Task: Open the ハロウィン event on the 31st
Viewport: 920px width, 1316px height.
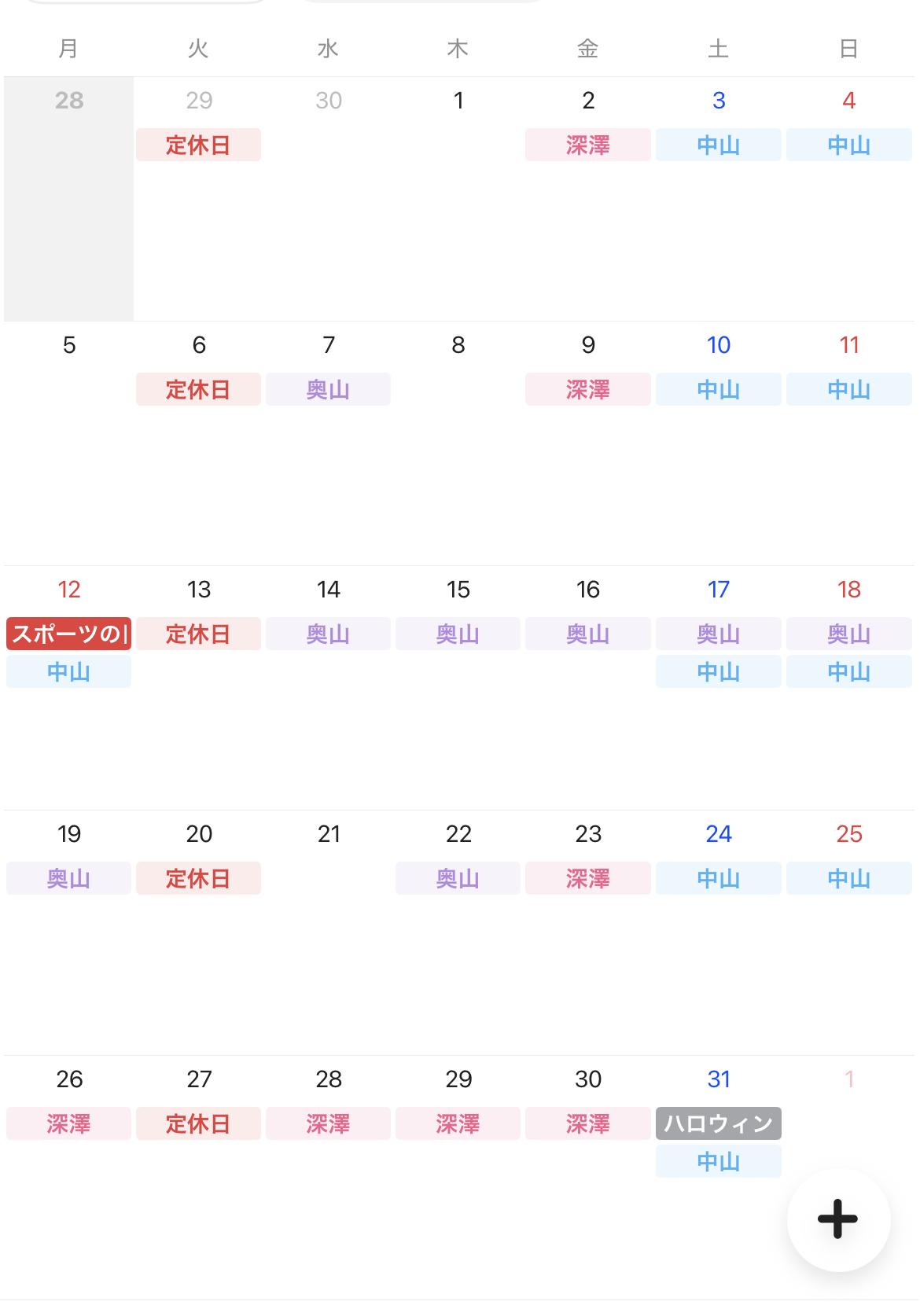Action: point(718,1123)
